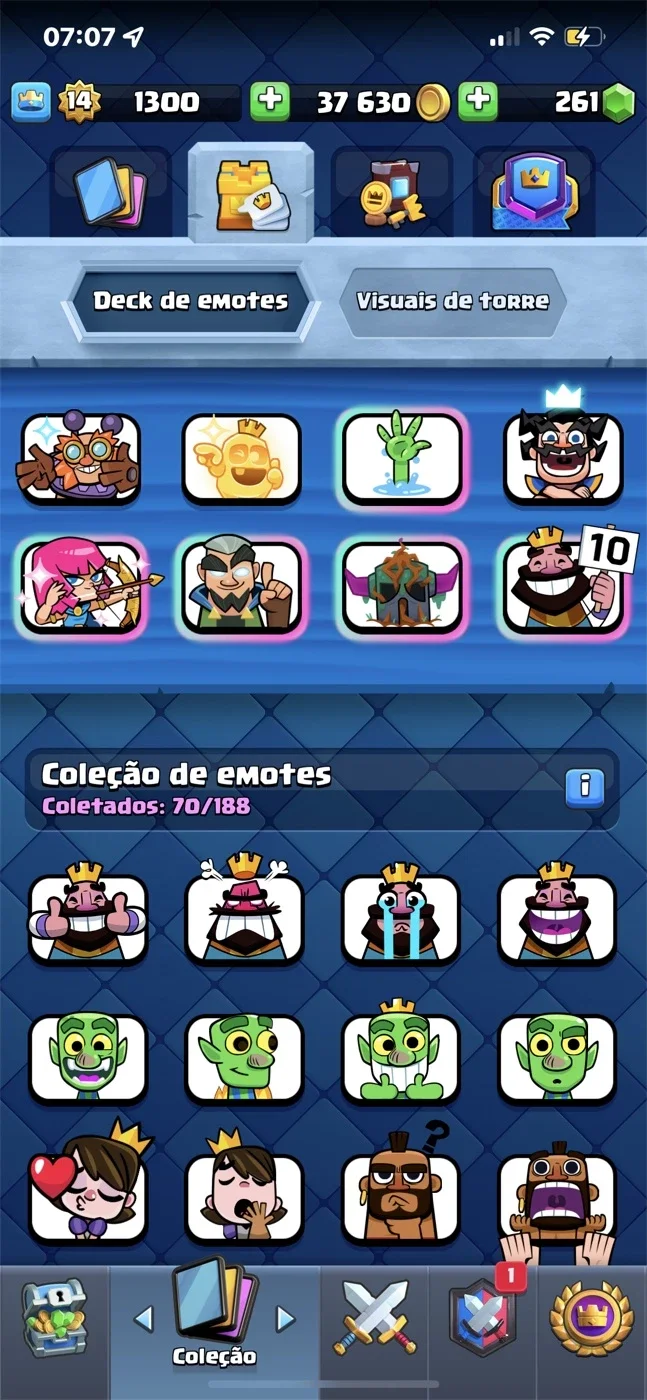Tap the right arrow beside Coleção
647x1400 pixels.
[x=286, y=1319]
